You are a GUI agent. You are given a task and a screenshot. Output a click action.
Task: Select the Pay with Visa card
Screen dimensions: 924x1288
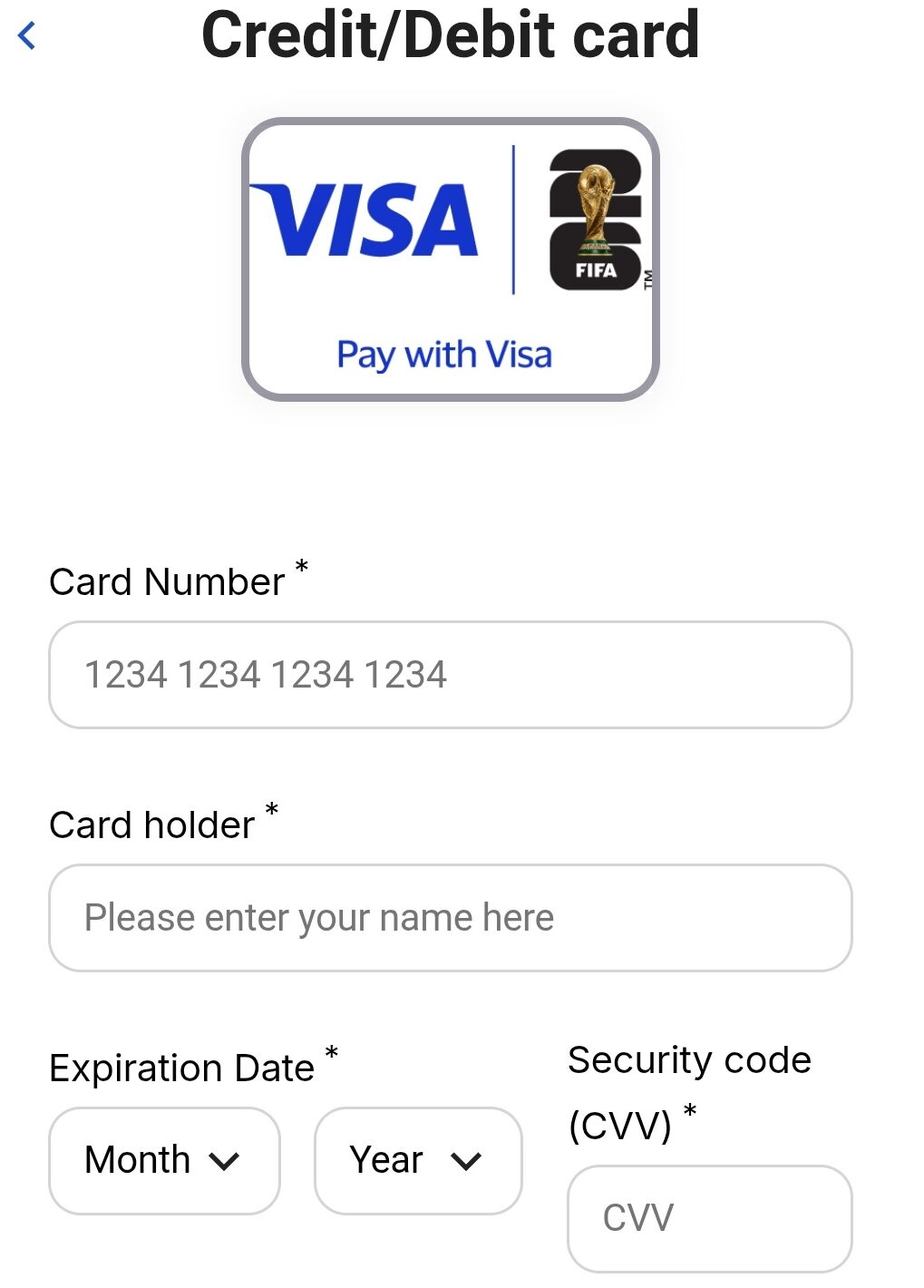point(450,259)
